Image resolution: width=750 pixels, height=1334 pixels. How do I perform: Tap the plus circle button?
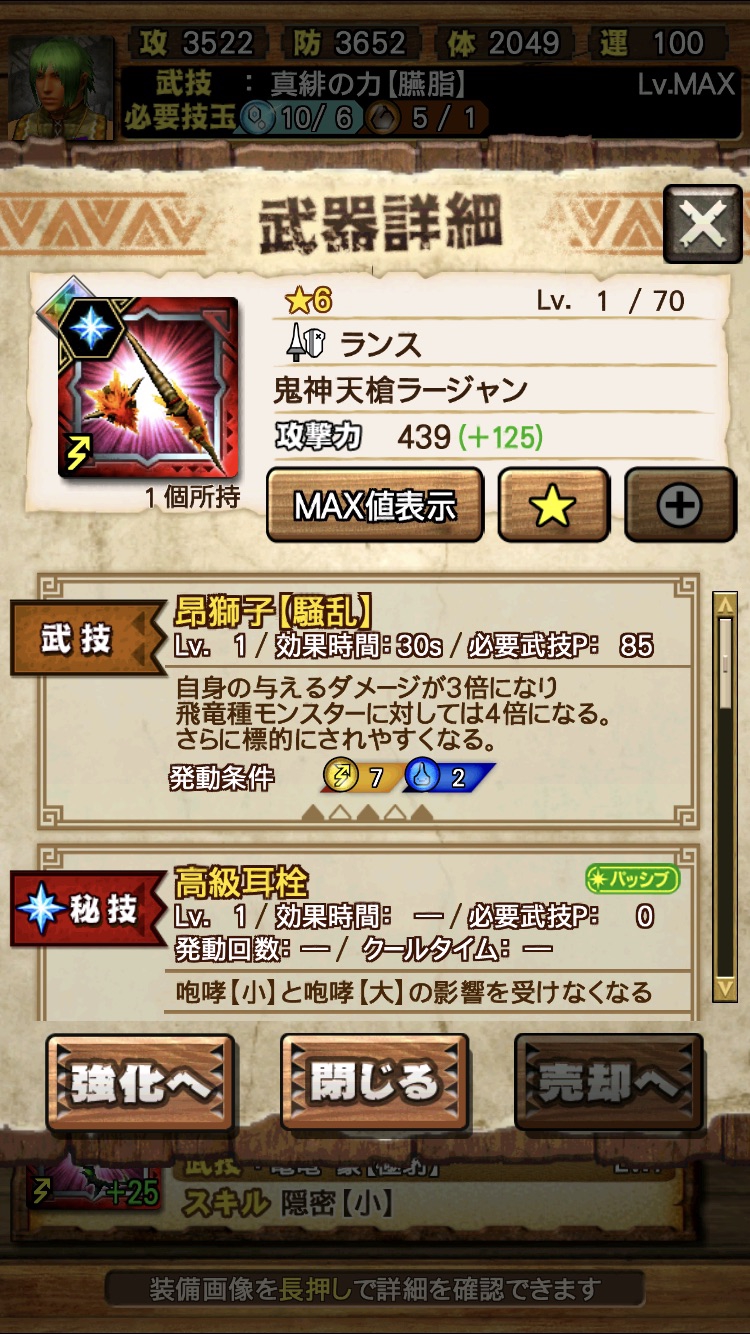[x=680, y=505]
